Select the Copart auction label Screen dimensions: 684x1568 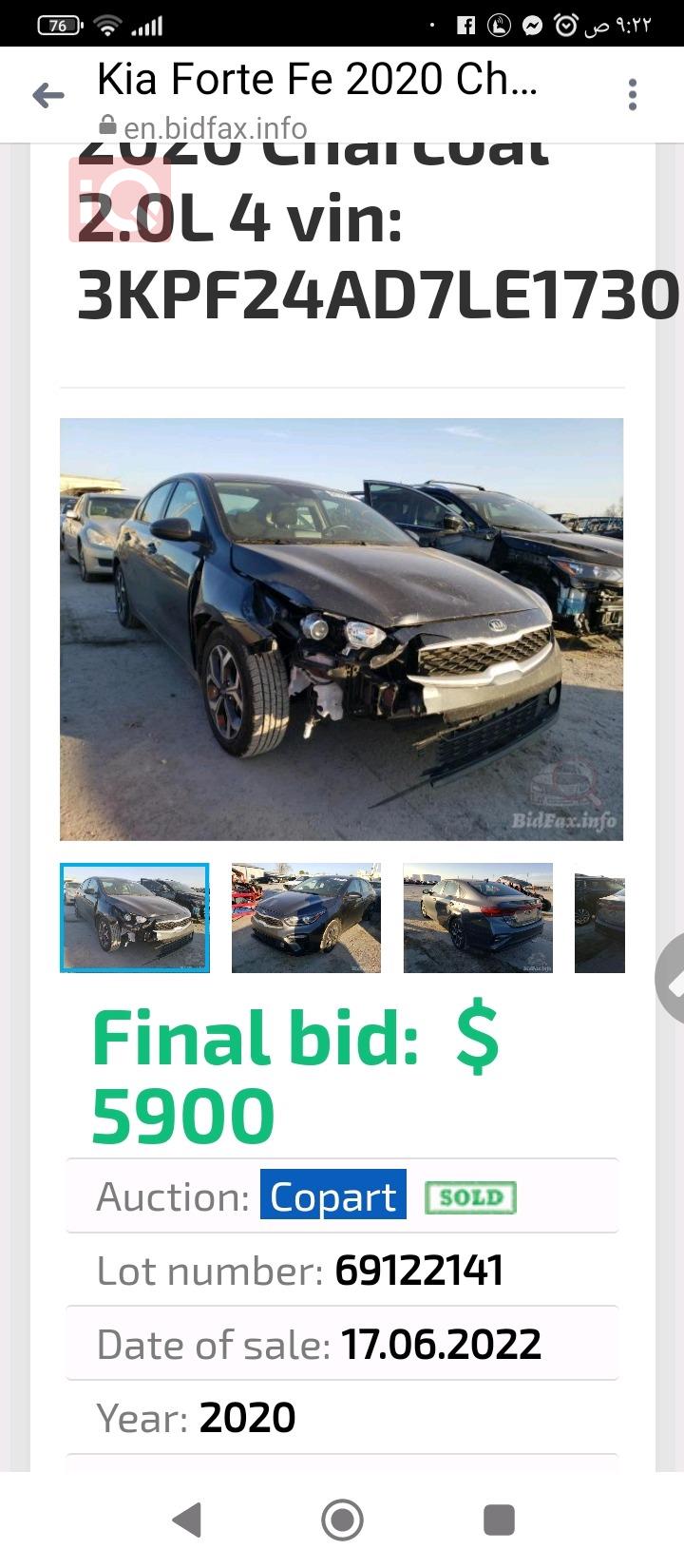coord(332,1196)
